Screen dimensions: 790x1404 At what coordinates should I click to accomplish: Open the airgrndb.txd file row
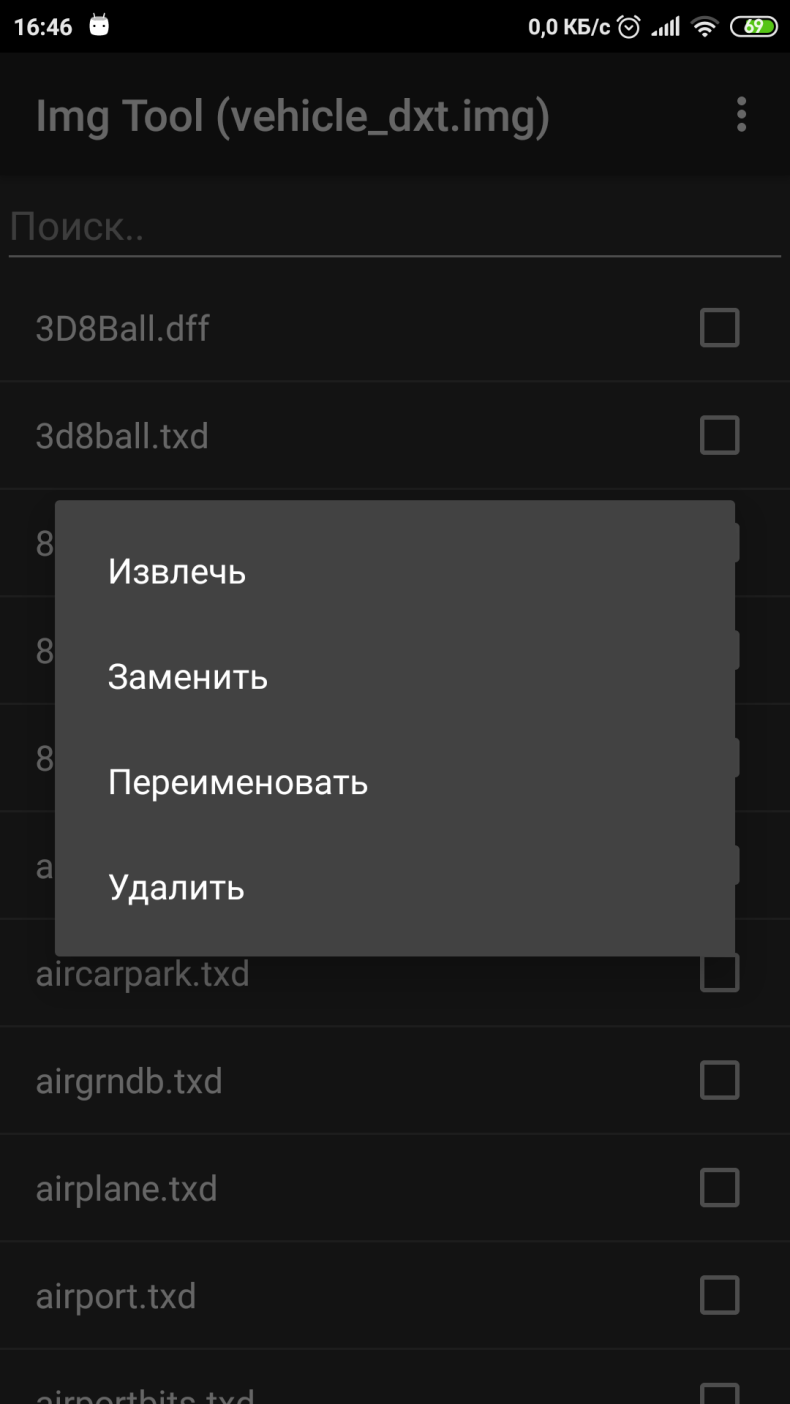pos(395,1081)
